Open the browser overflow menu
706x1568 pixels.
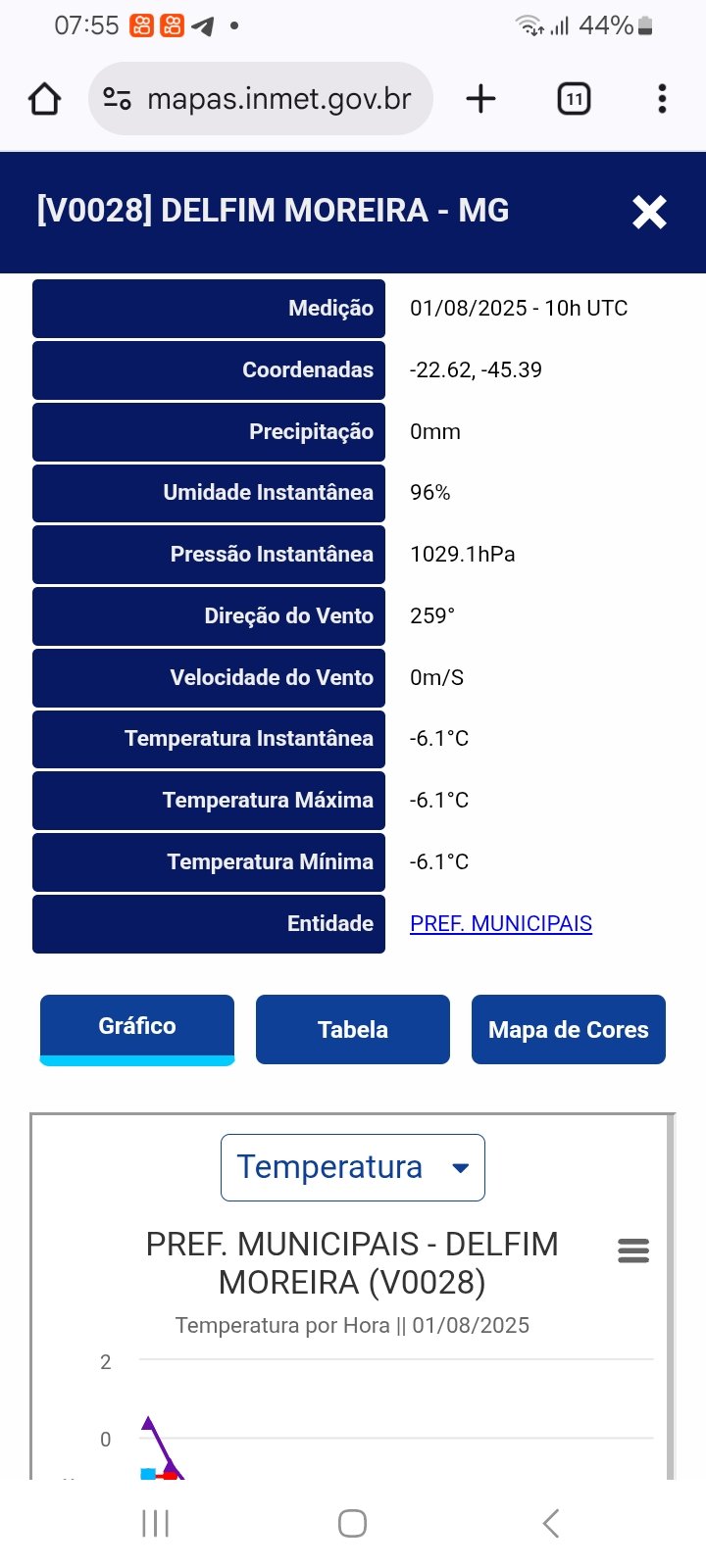click(x=663, y=99)
